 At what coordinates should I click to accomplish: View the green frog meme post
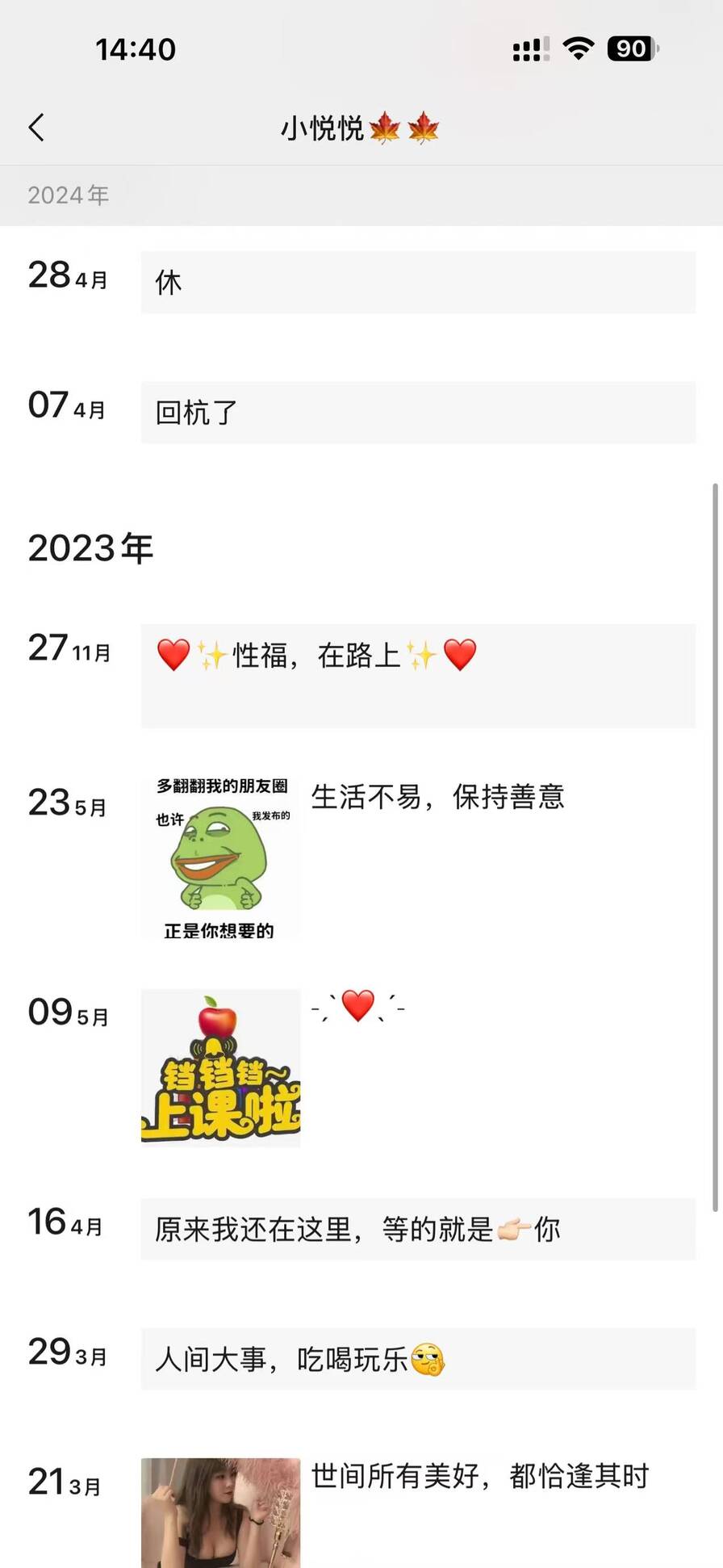[220, 857]
